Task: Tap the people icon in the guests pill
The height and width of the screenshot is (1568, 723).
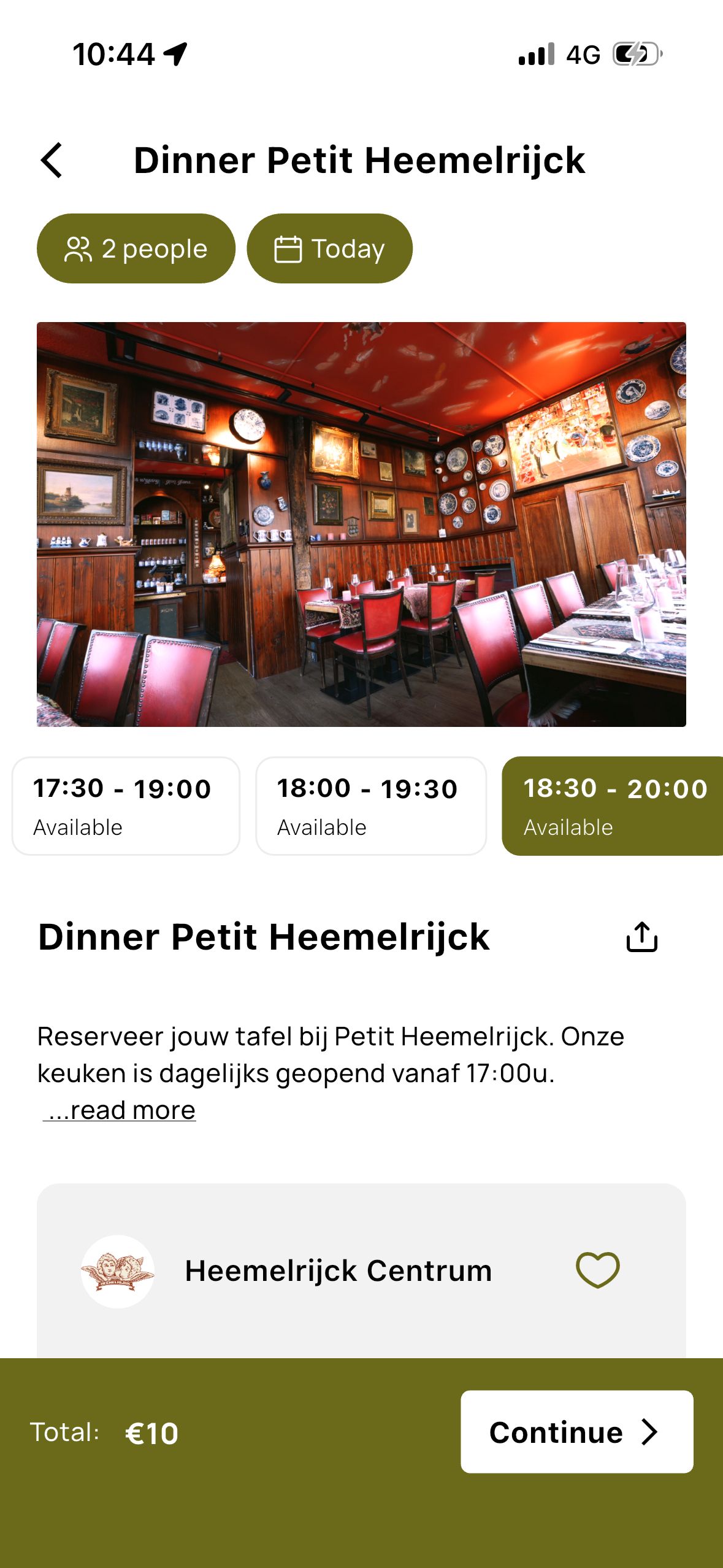Action: (x=78, y=248)
